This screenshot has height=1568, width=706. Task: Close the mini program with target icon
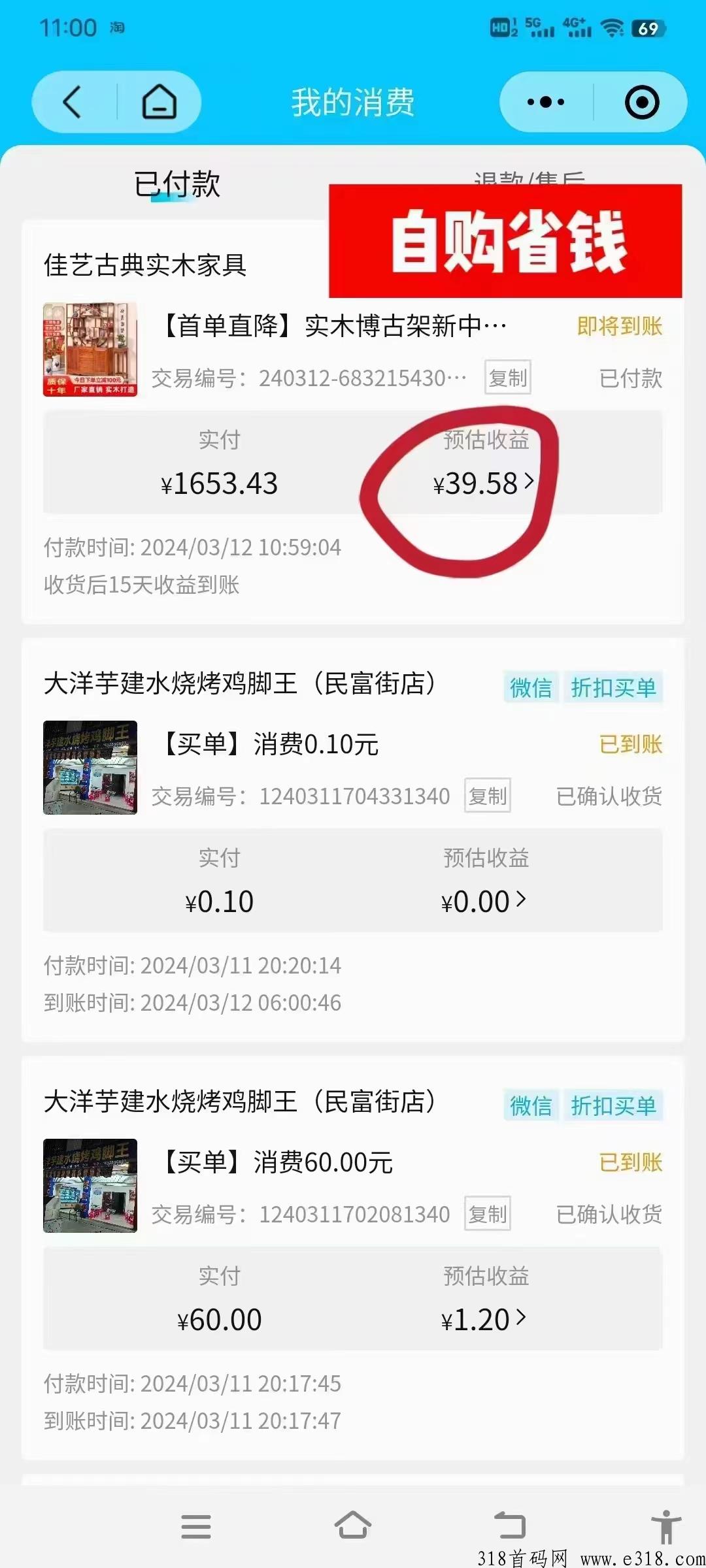click(x=641, y=102)
